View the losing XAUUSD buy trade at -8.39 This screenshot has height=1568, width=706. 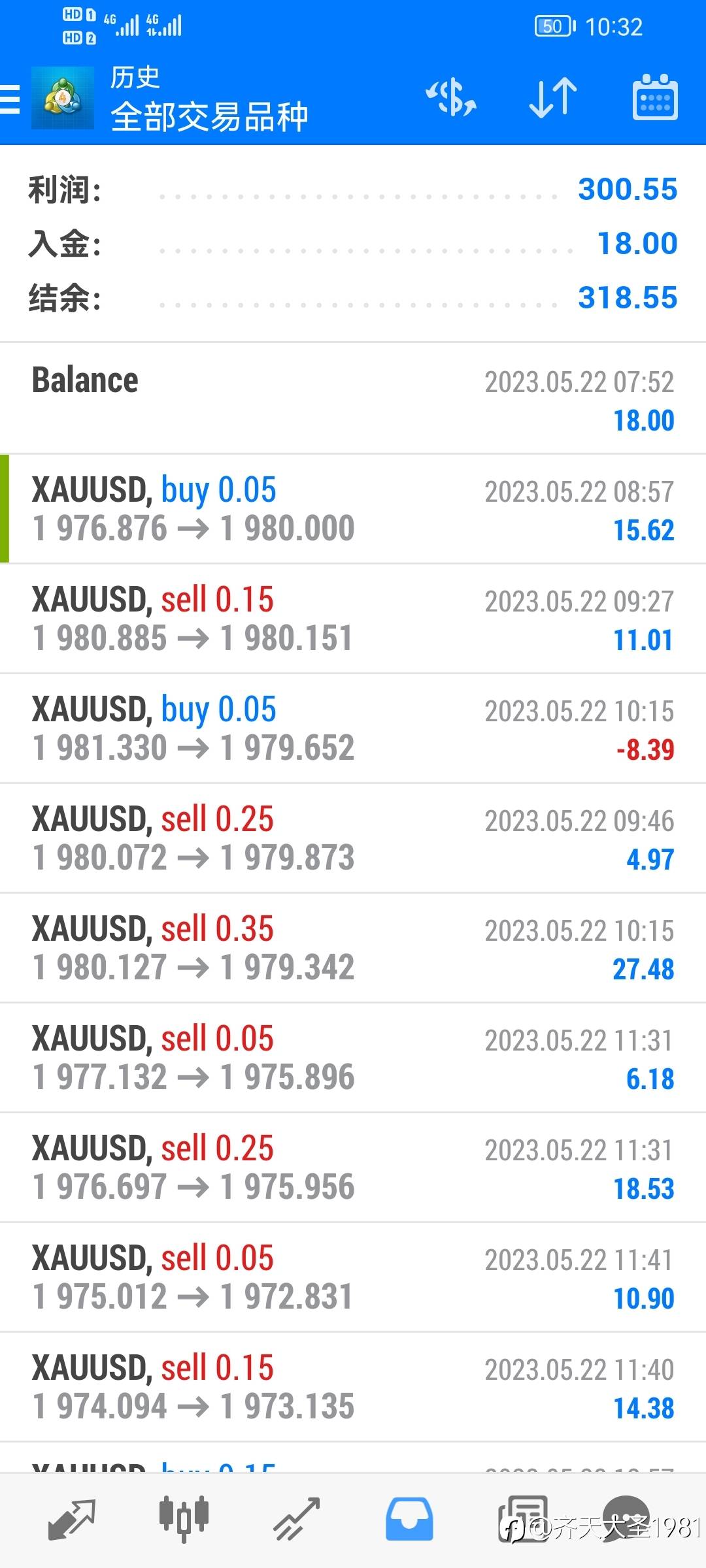(353, 728)
